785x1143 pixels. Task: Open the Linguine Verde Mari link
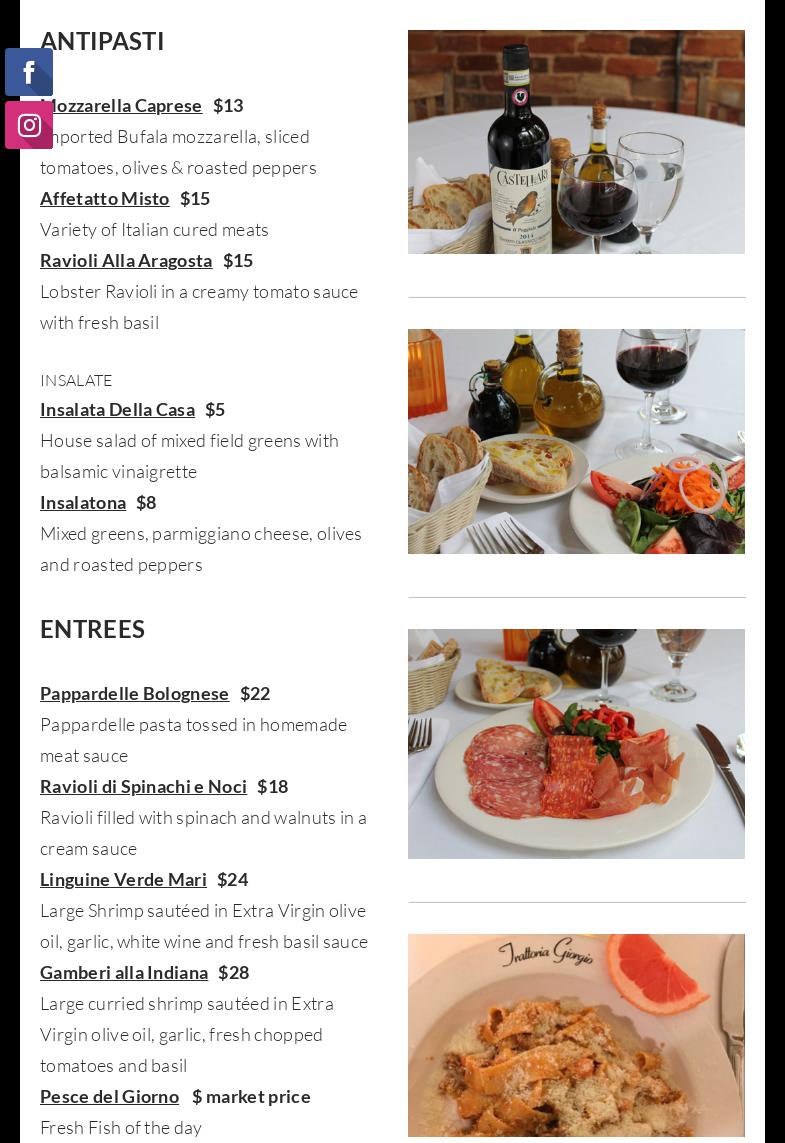(123, 879)
